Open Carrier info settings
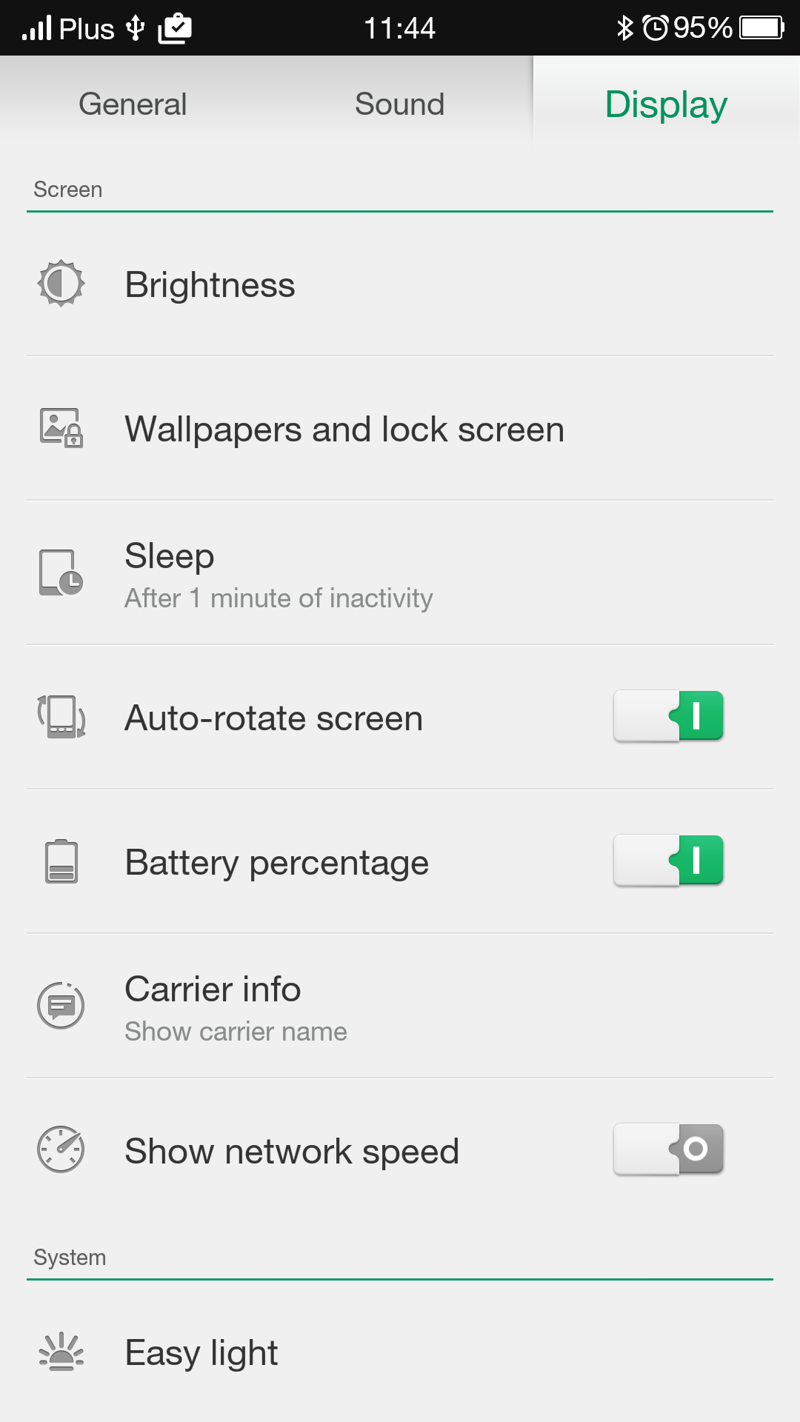The height and width of the screenshot is (1422, 800). tap(400, 1006)
